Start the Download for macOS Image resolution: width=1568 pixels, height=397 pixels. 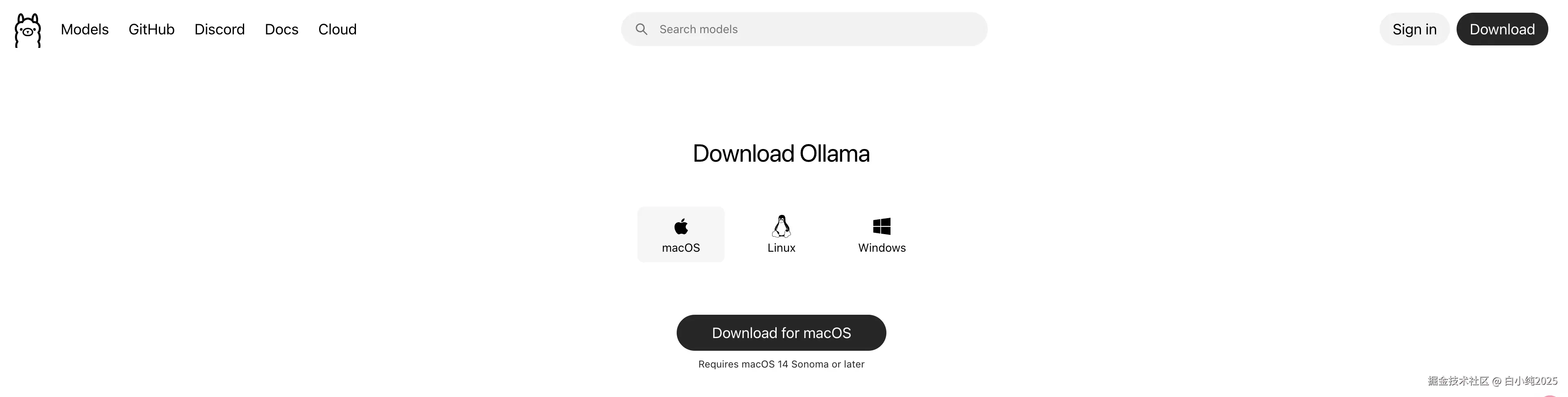pyautogui.click(x=781, y=333)
